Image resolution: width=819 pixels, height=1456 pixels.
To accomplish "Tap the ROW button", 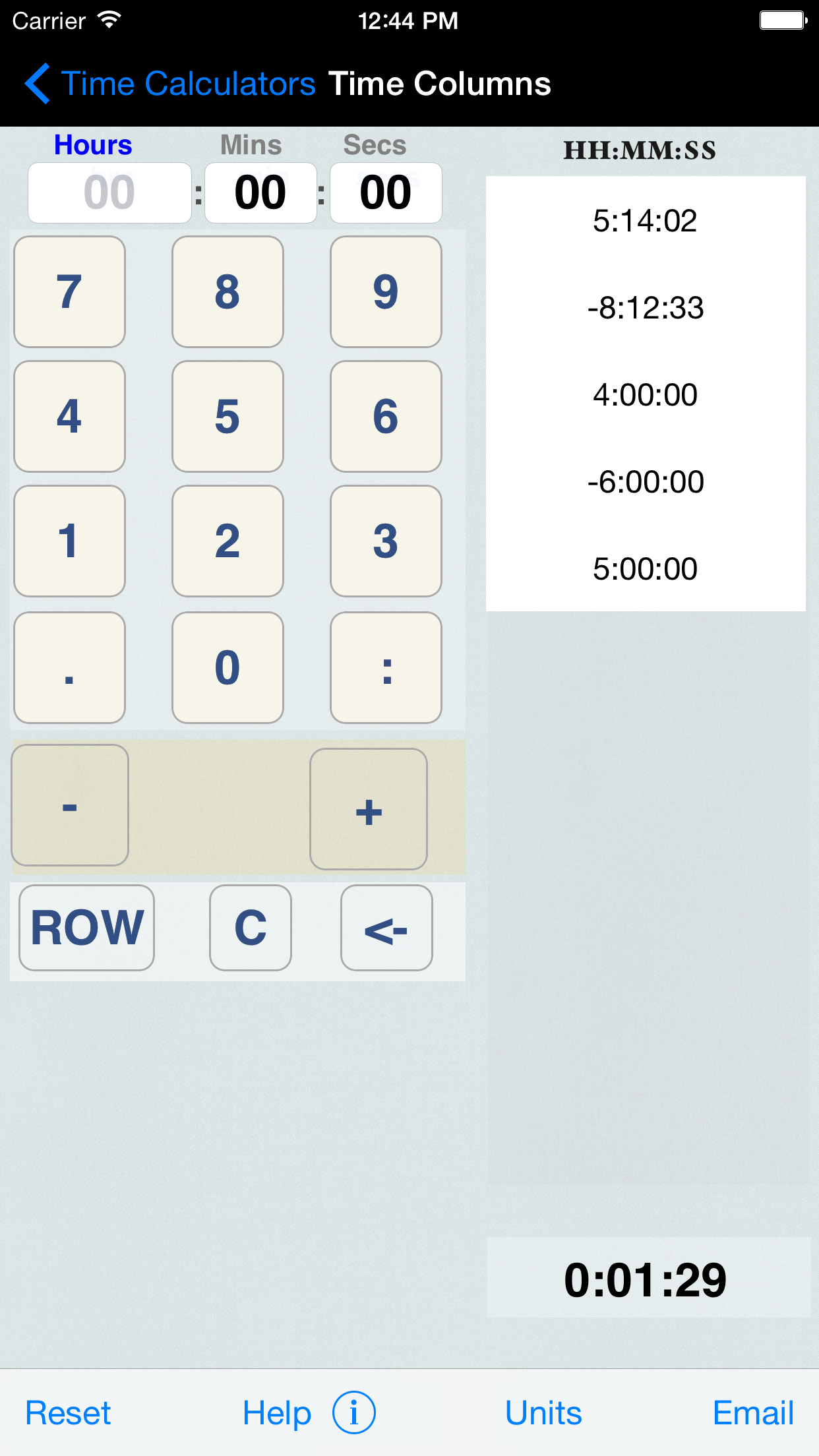I will 87,928.
